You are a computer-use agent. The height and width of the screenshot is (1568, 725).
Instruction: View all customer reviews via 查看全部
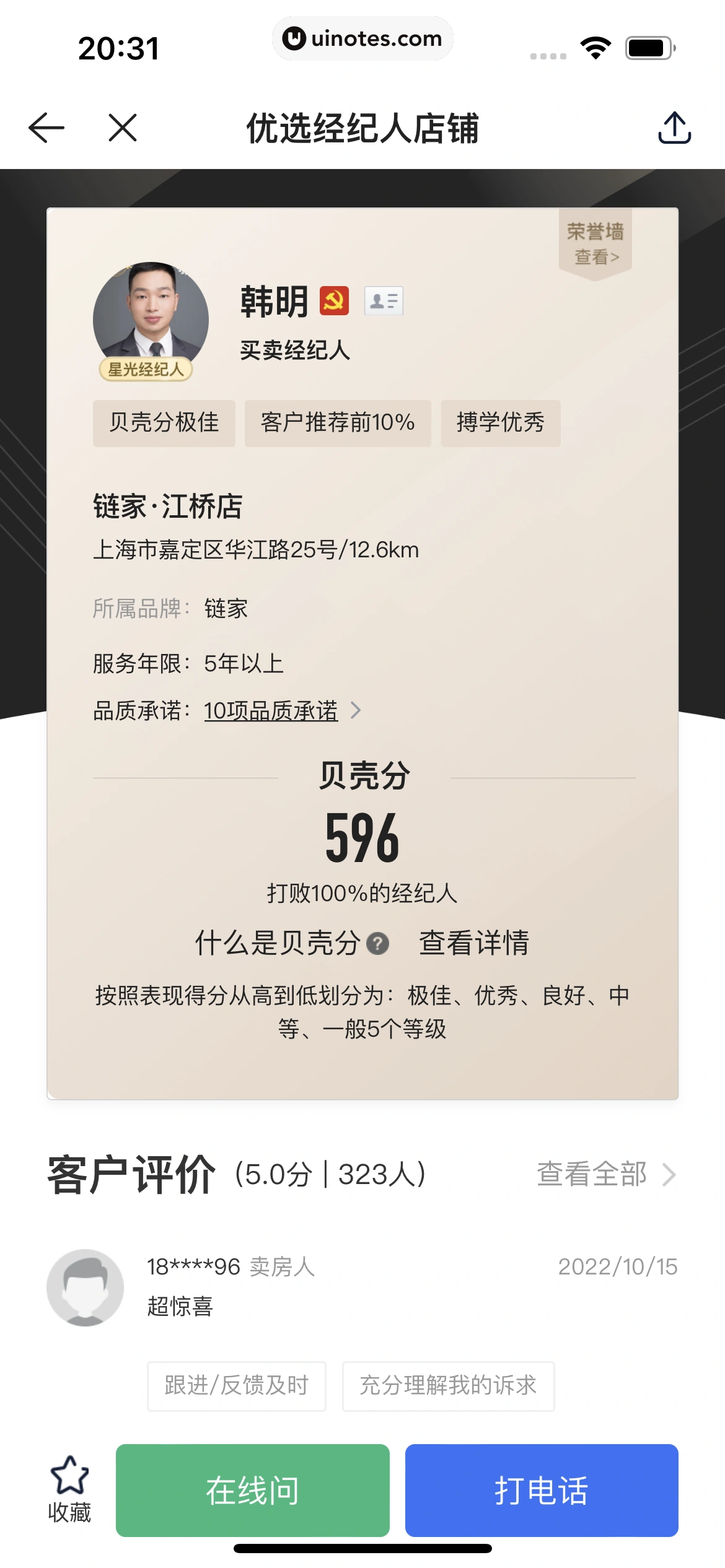605,1174
